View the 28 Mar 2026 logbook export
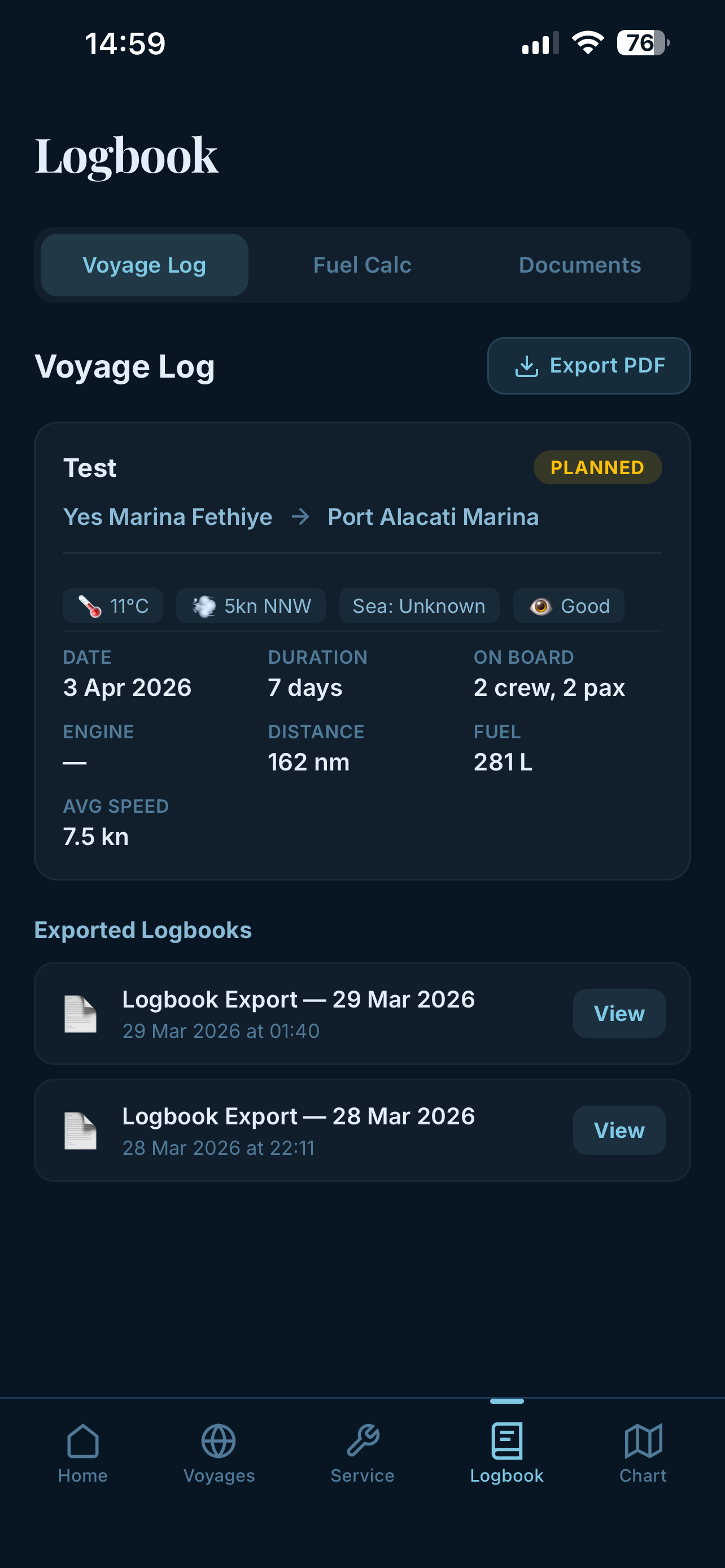Viewport: 725px width, 1568px height. click(x=619, y=1129)
